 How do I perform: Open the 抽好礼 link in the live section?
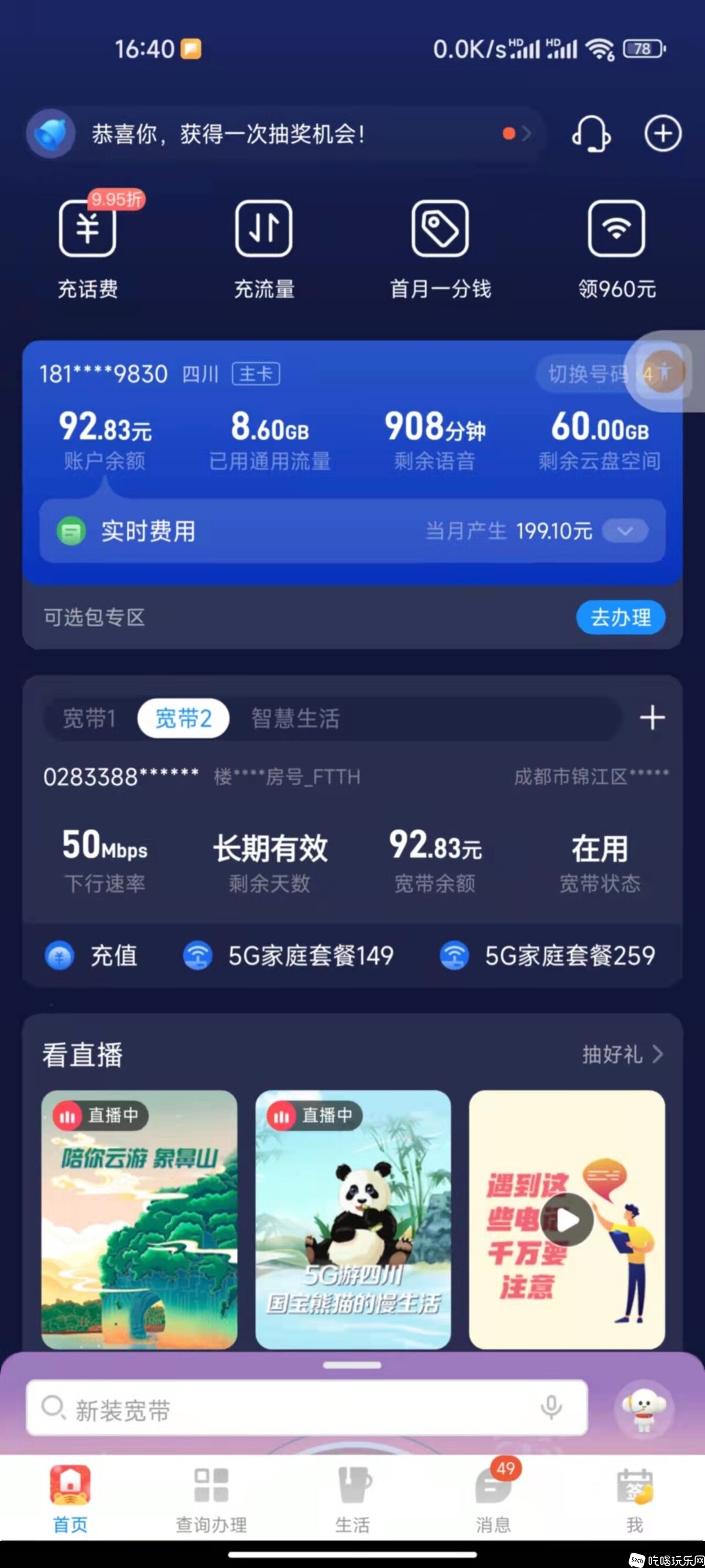(621, 1054)
